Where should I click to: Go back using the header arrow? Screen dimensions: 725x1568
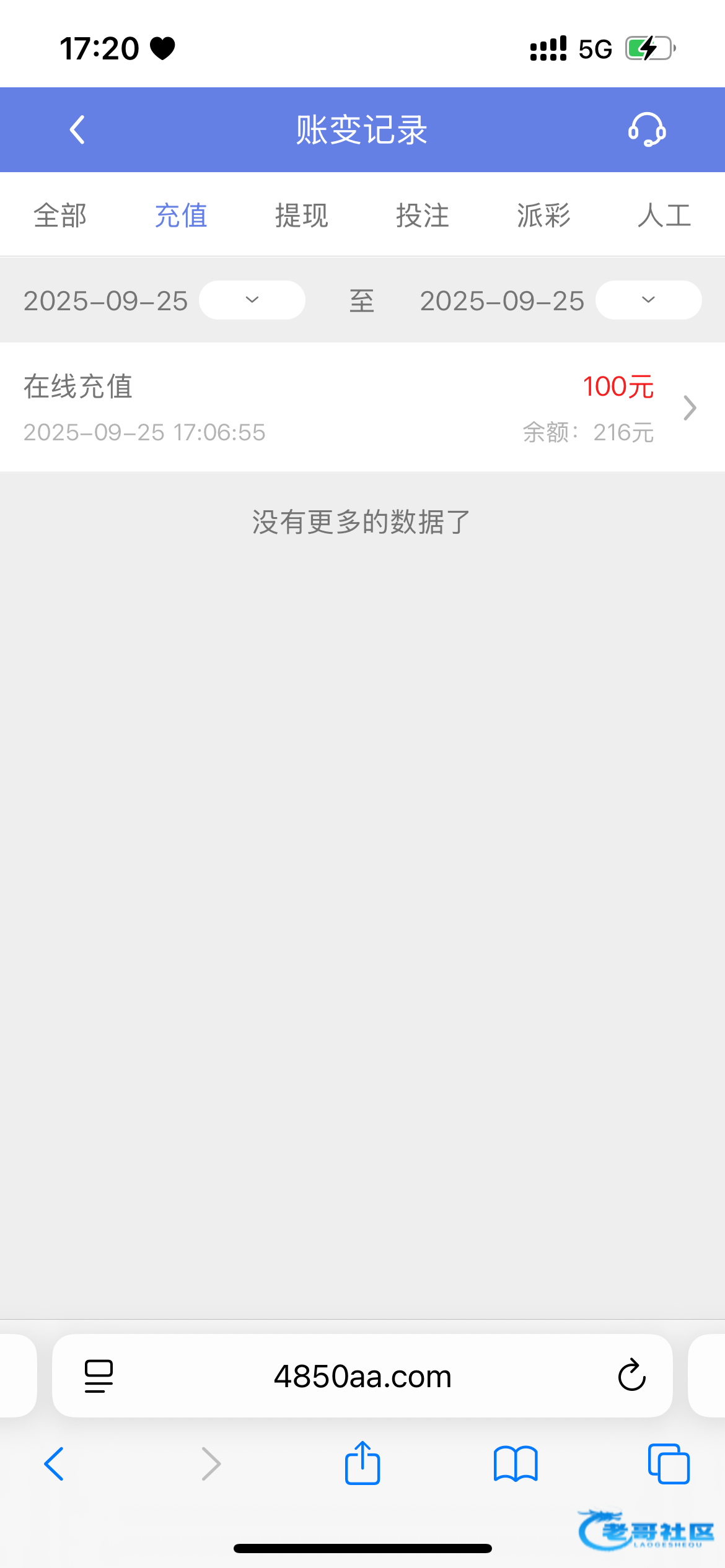tap(77, 130)
